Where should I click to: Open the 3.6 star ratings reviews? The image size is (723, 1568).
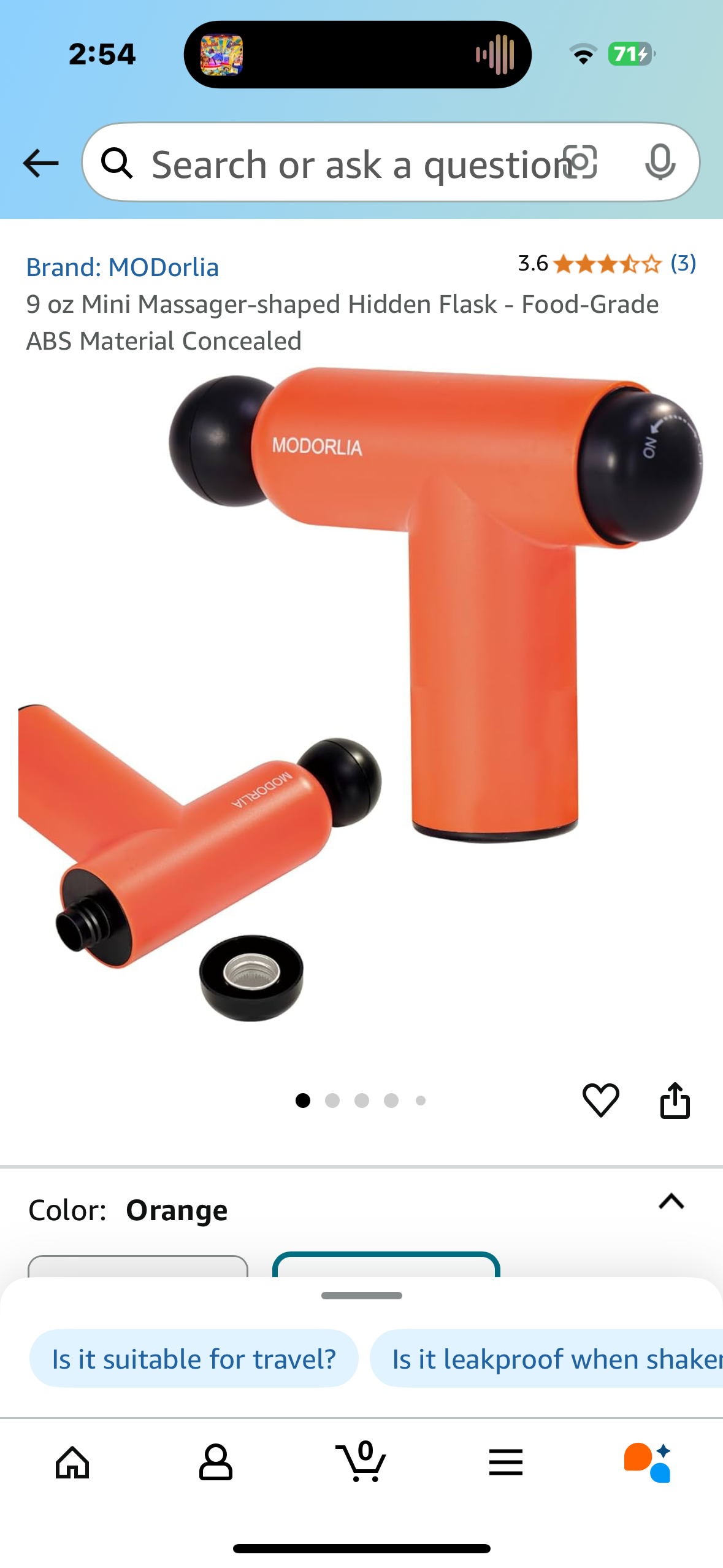pos(606,264)
